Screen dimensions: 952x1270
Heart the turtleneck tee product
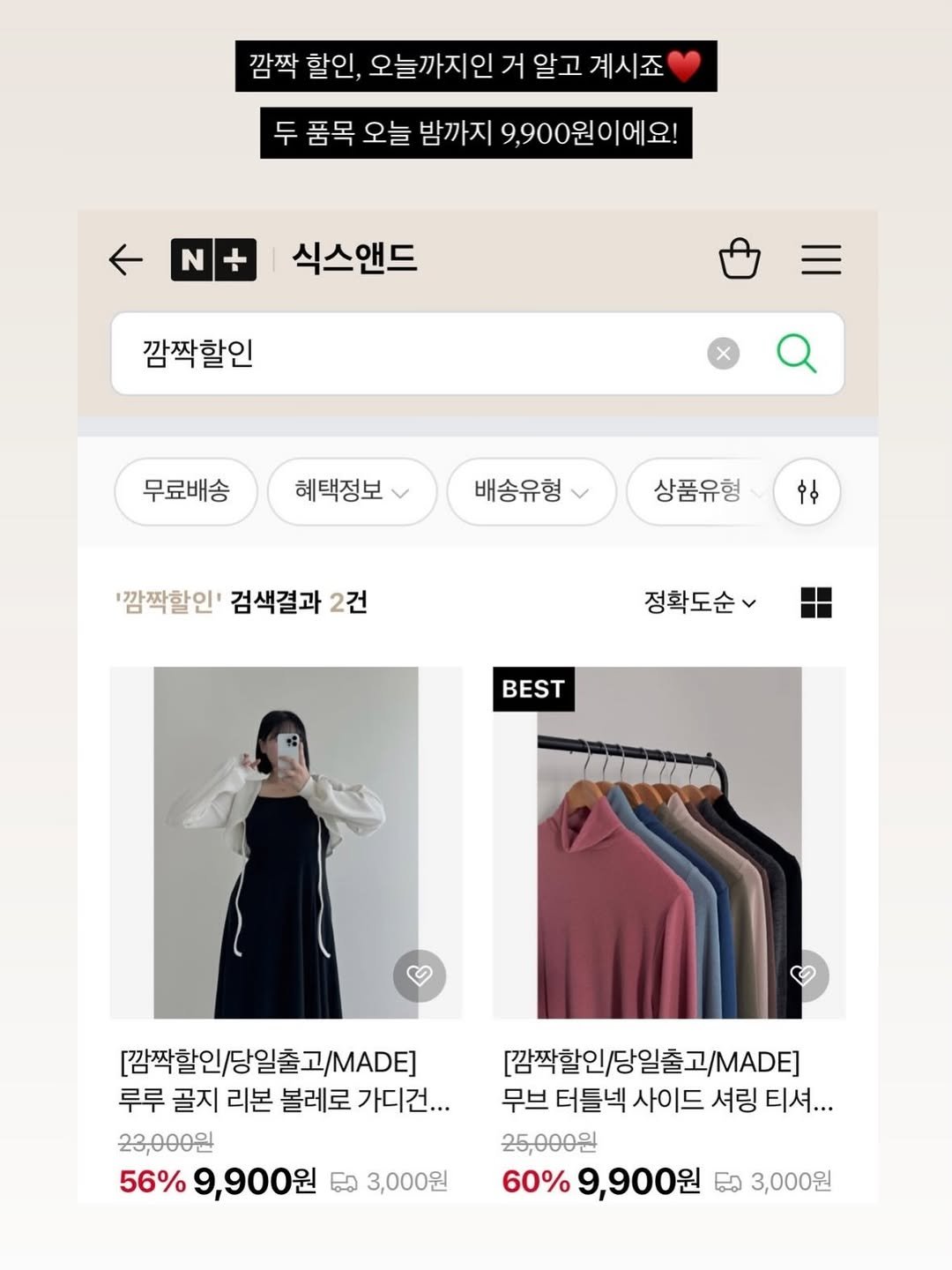tap(802, 975)
